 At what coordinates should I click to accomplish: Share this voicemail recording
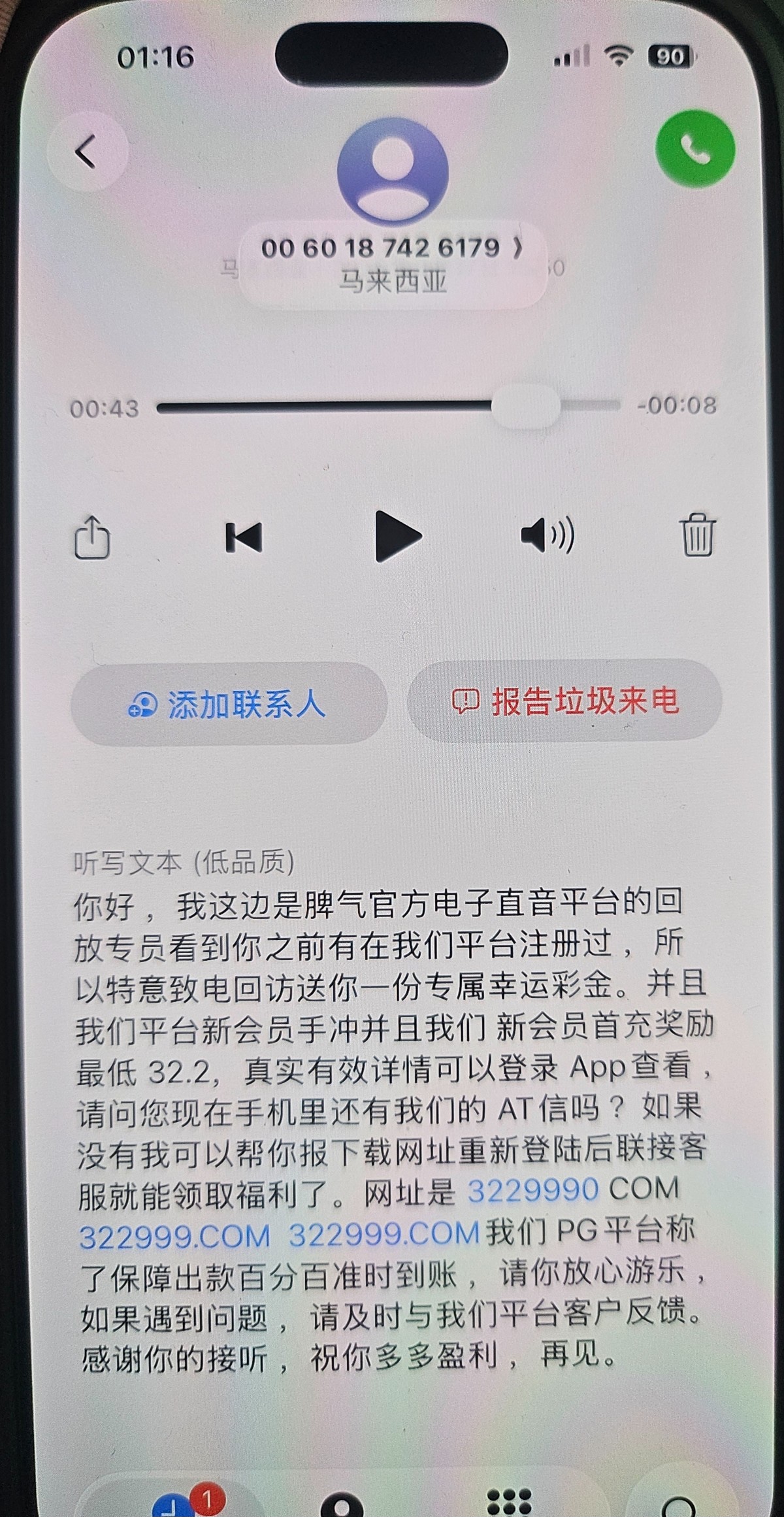(x=92, y=537)
